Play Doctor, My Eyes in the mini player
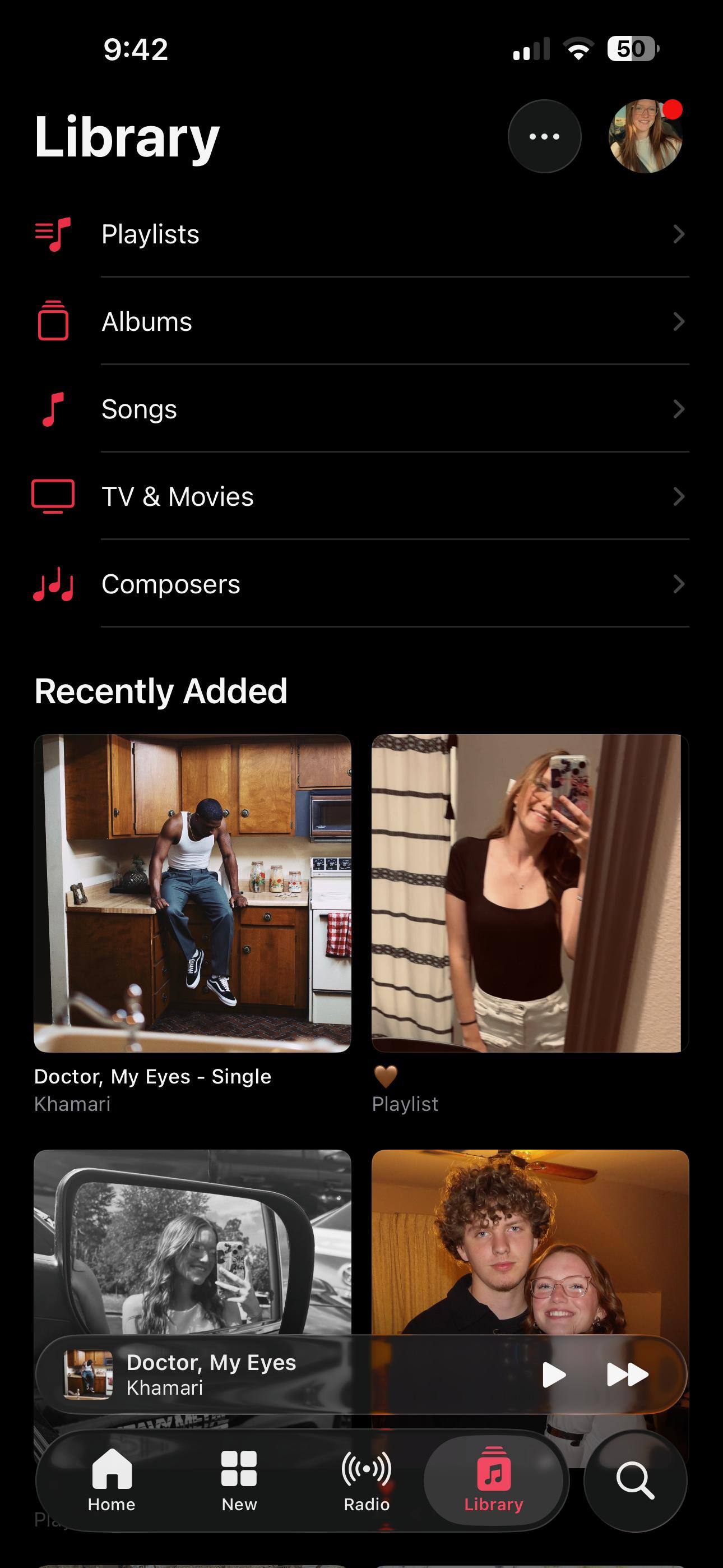723x1568 pixels. pos(554,1375)
